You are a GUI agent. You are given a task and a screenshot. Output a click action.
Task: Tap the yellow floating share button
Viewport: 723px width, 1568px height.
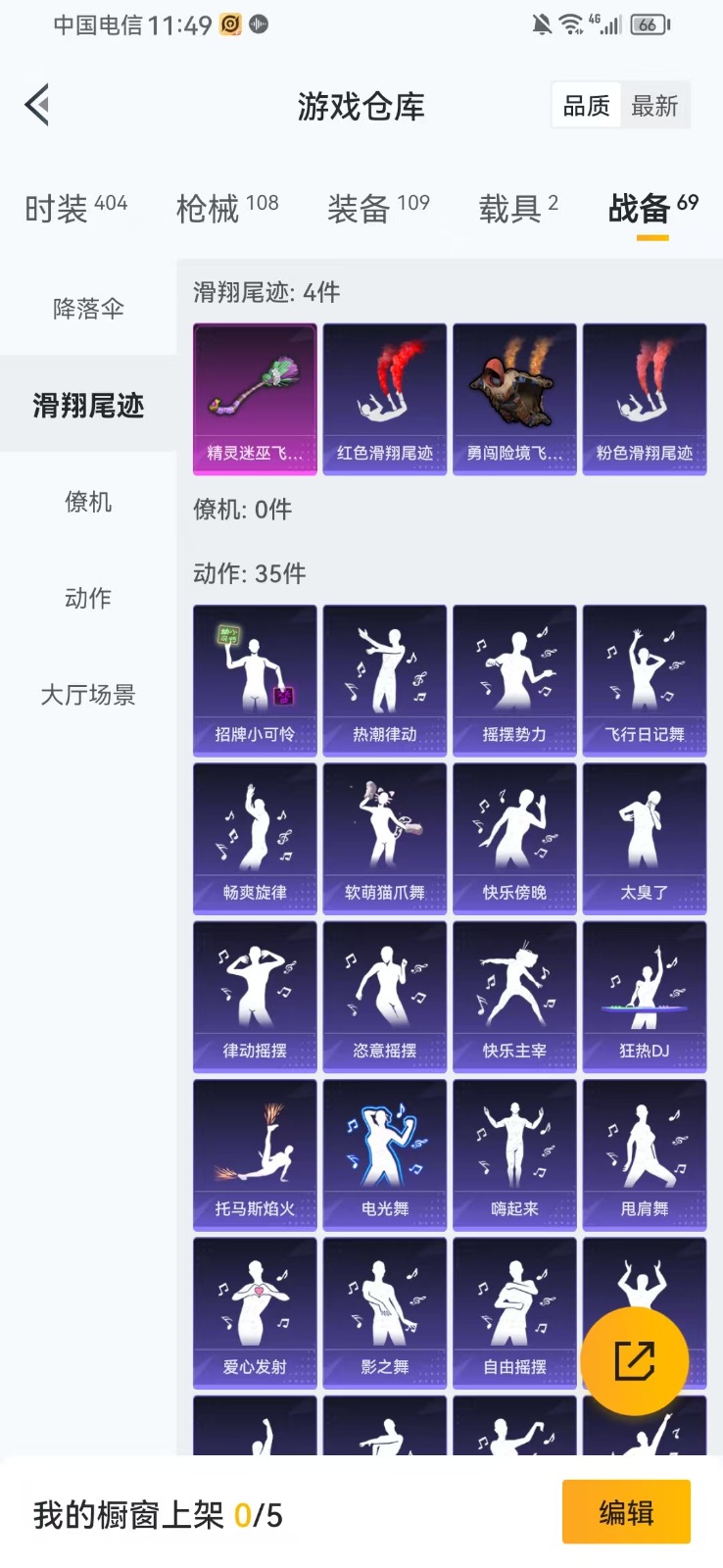point(634,1360)
